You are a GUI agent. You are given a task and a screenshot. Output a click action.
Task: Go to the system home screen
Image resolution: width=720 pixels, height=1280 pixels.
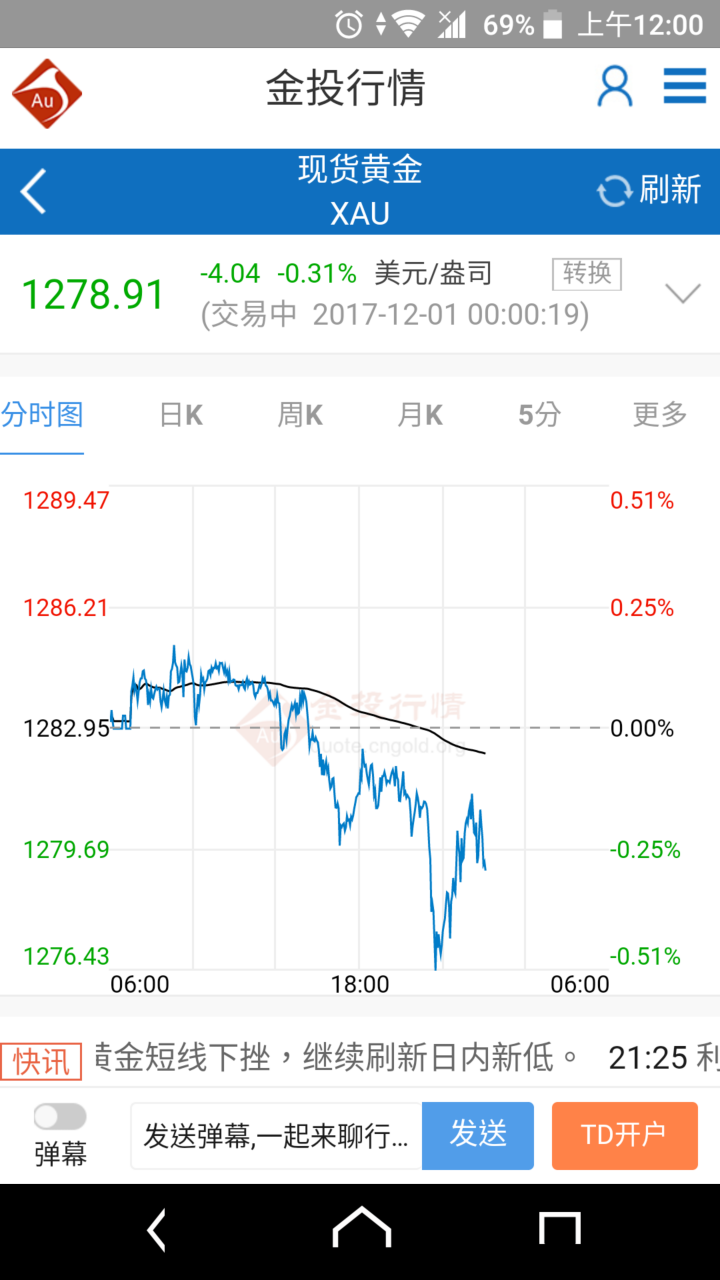coord(361,1229)
